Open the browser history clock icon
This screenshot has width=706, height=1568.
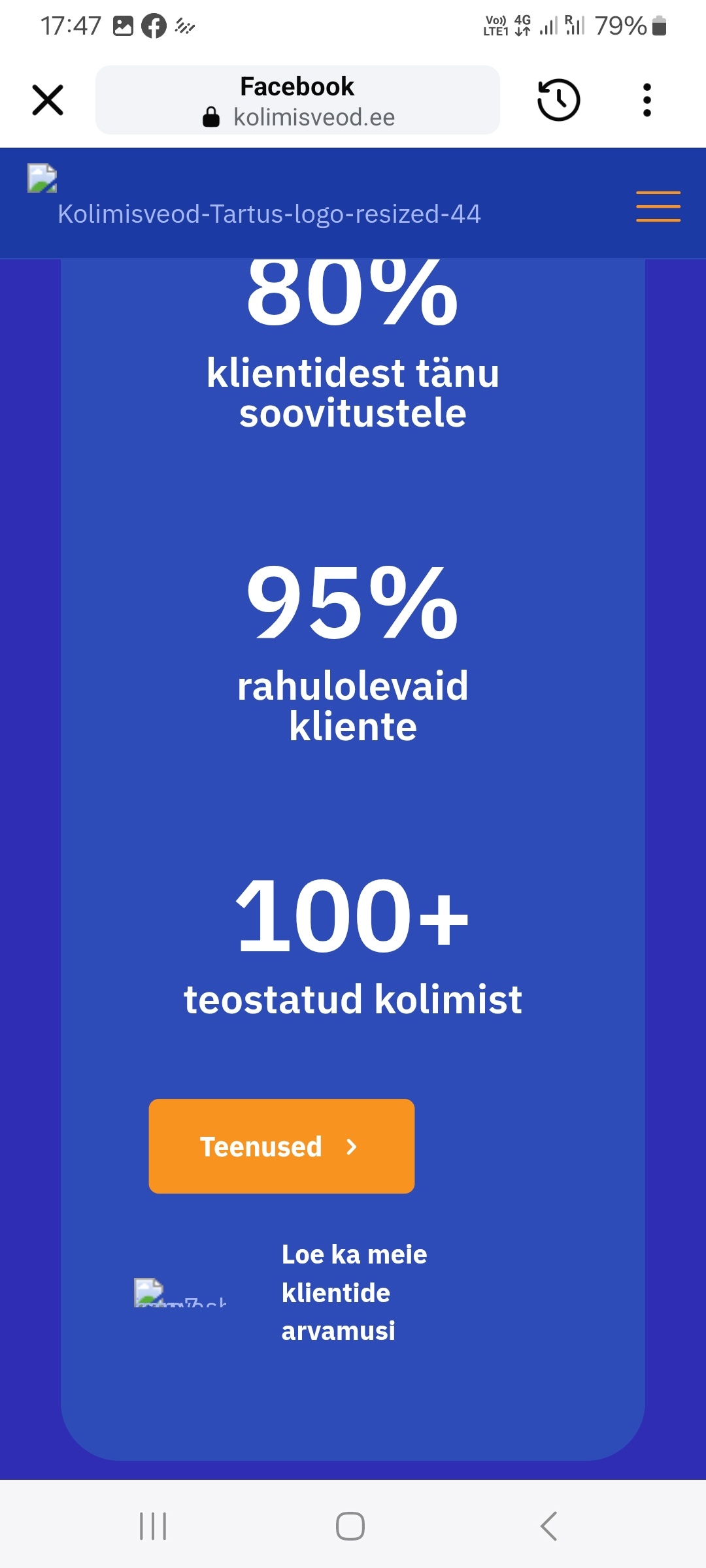(x=558, y=100)
